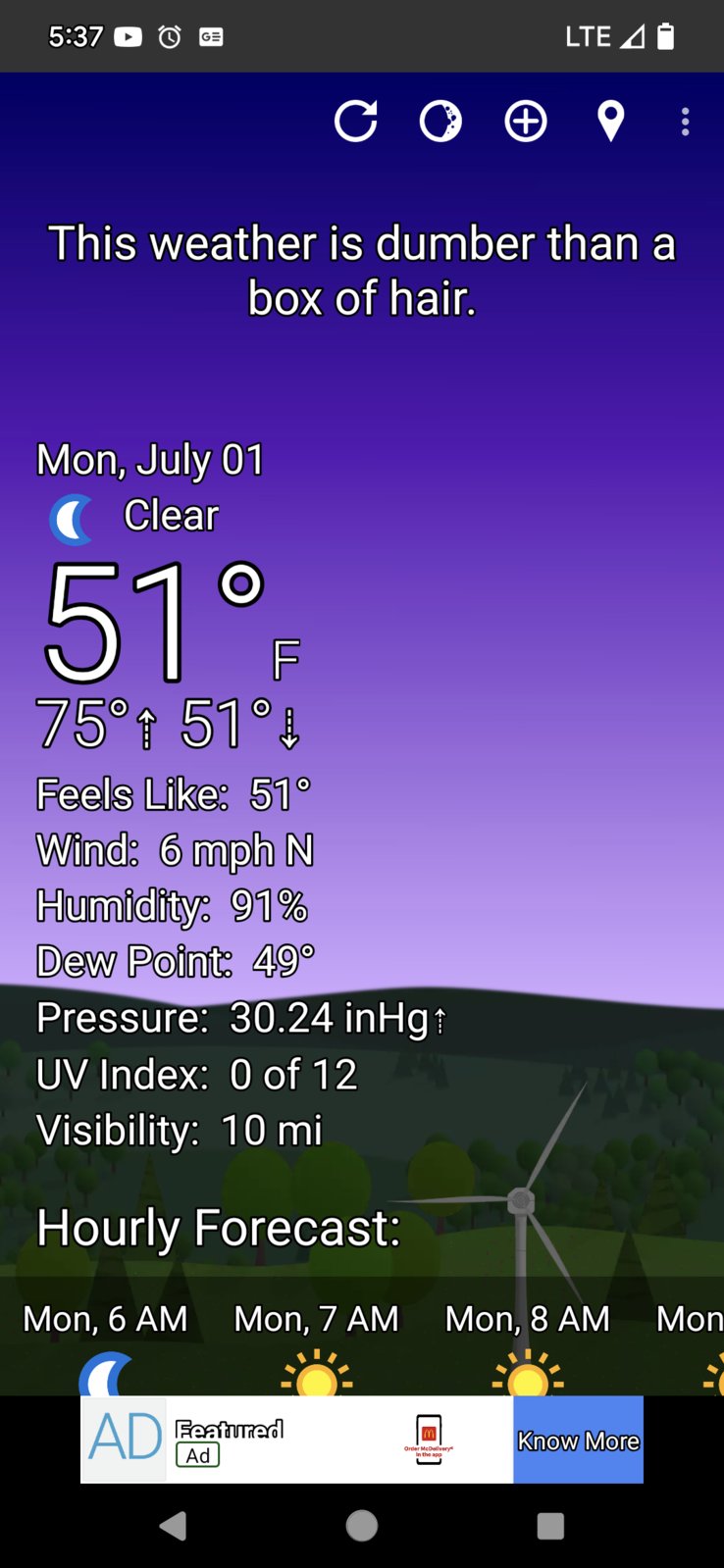Go to the home screen
Screen dimensions: 724x1568
361,1526
